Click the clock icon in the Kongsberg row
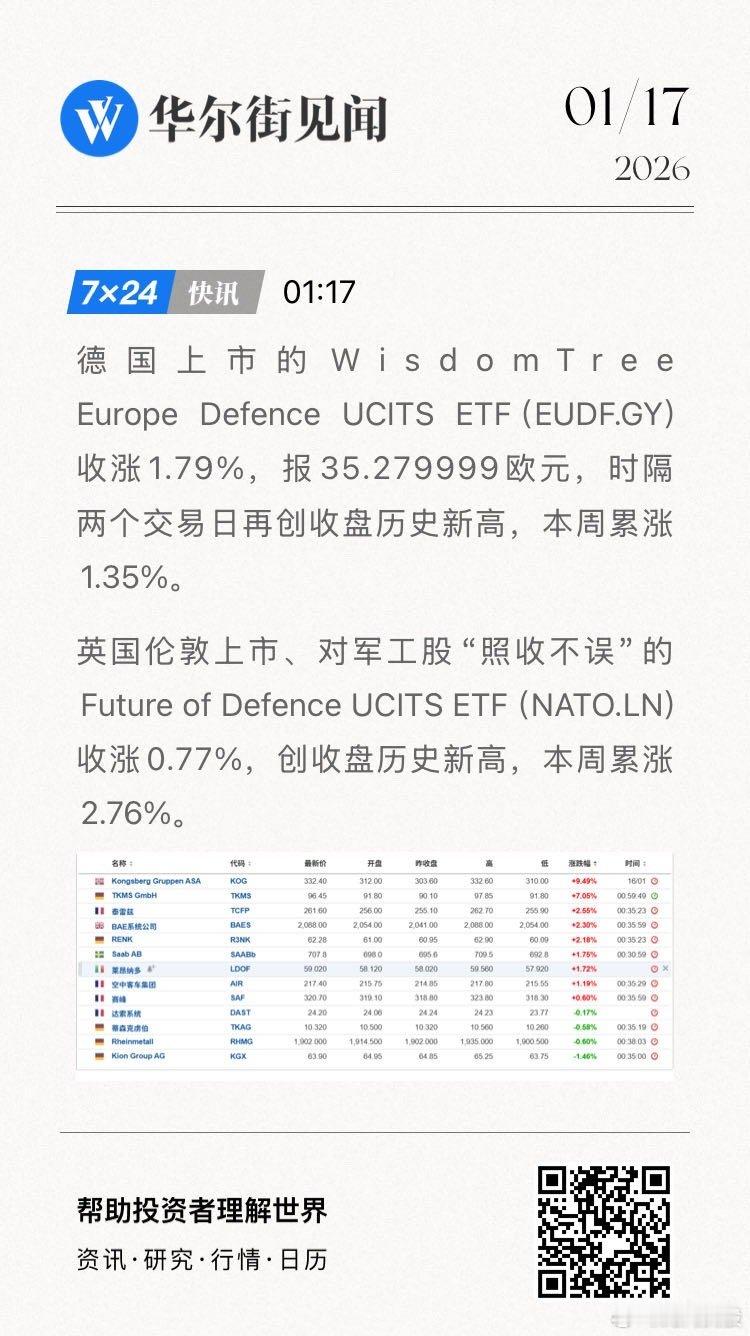Image resolution: width=750 pixels, height=1336 pixels. click(x=652, y=883)
